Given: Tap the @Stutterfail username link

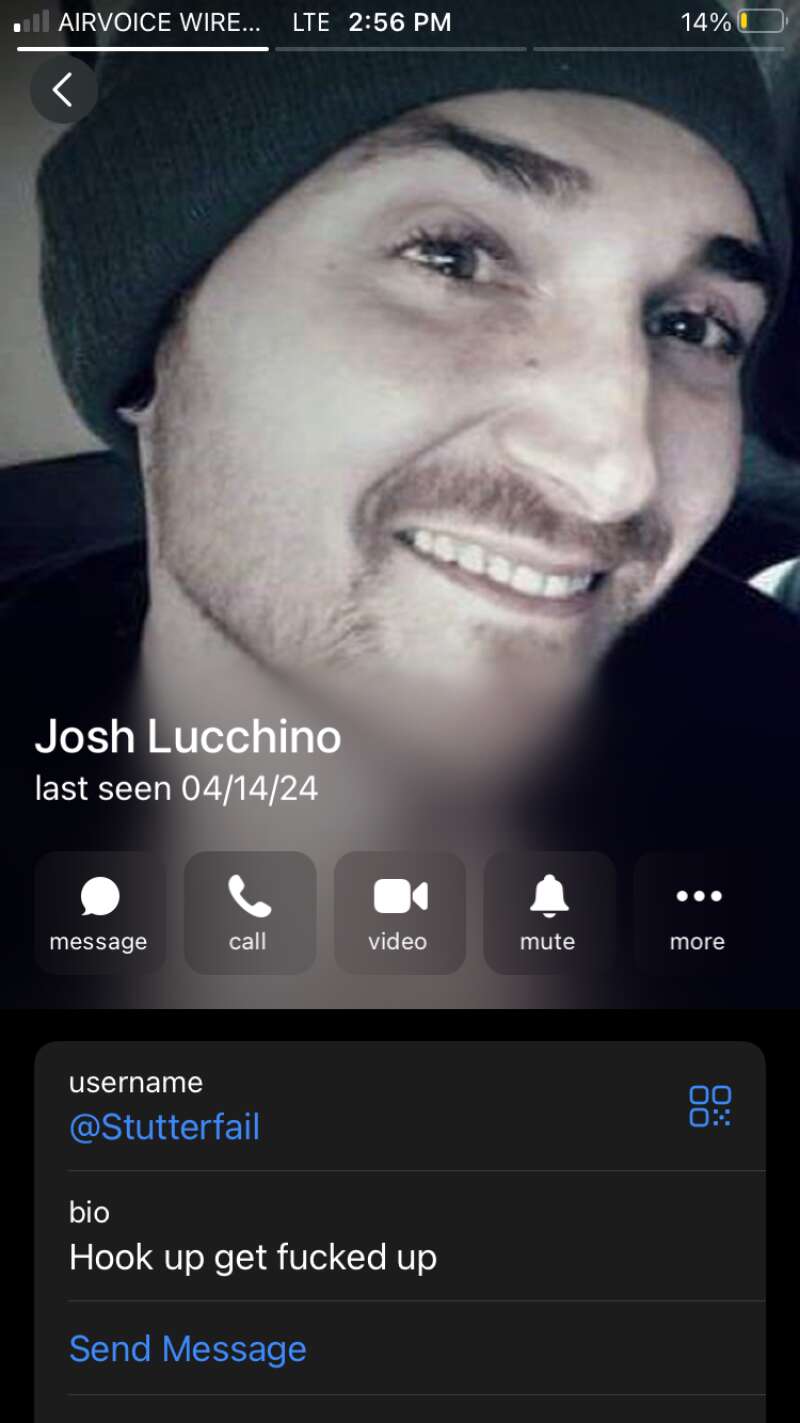Looking at the screenshot, I should (x=164, y=1127).
